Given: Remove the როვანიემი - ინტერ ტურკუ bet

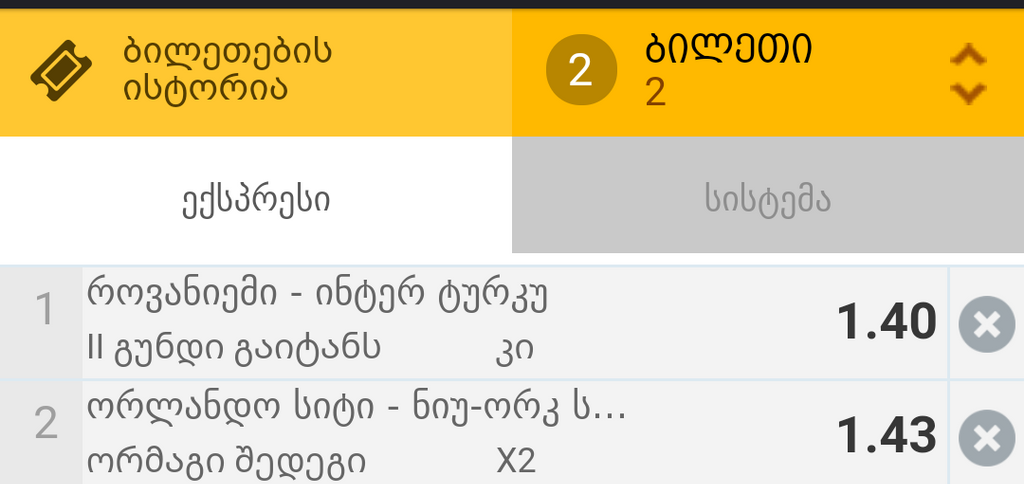Looking at the screenshot, I should click(x=985, y=324).
